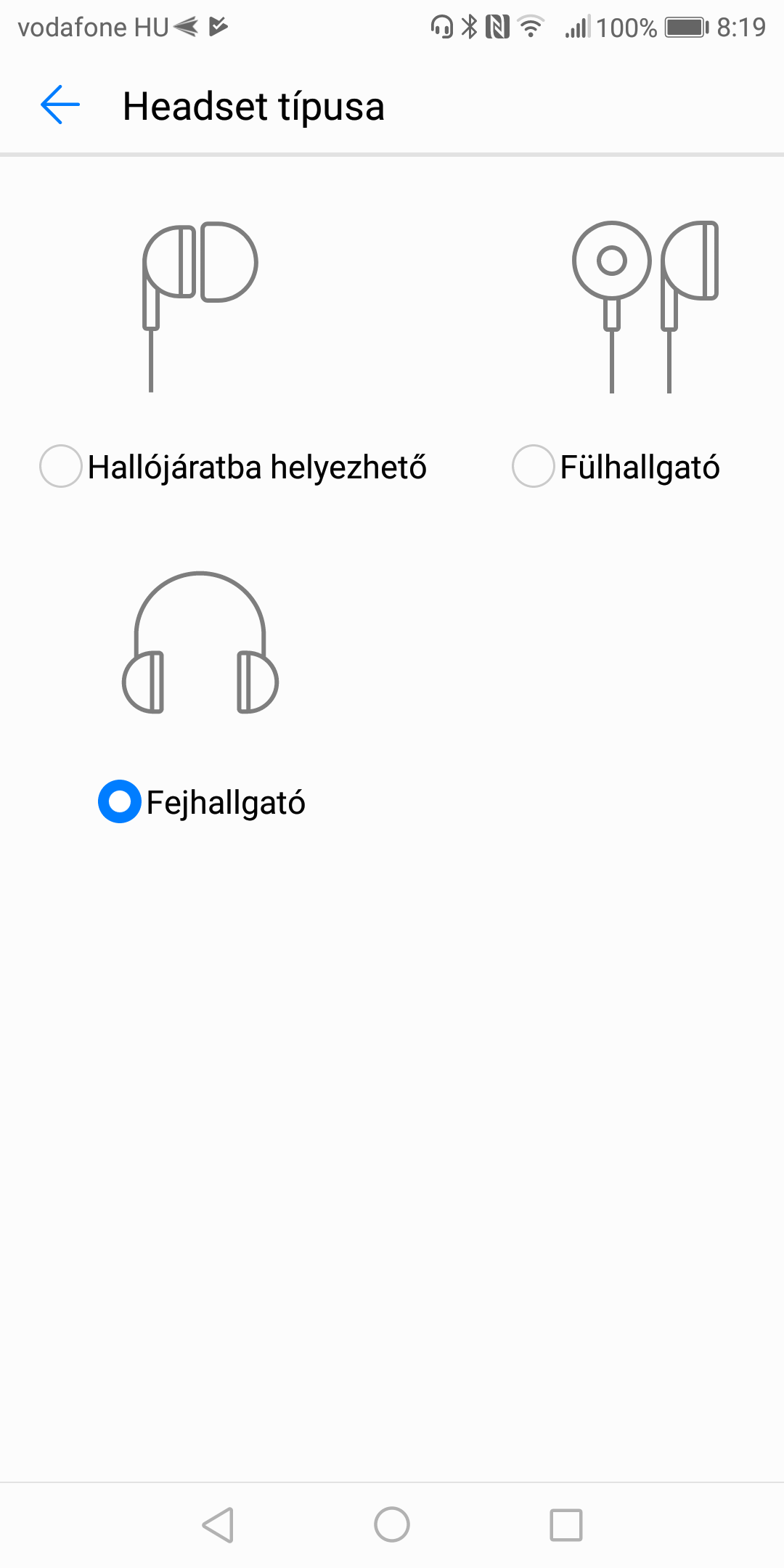The height and width of the screenshot is (1568, 784).
Task: Select the Fejhallgató radio button
Action: coord(119,801)
